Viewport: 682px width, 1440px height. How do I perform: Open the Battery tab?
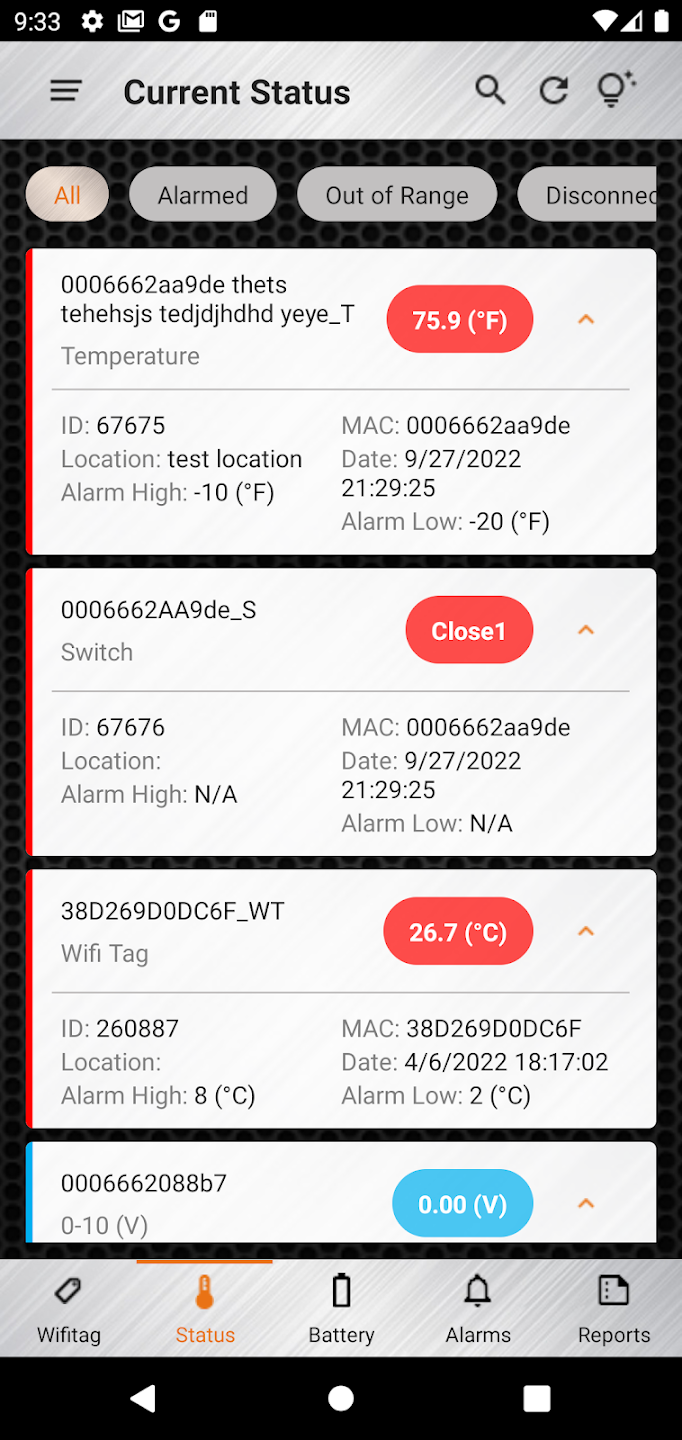(x=341, y=1309)
